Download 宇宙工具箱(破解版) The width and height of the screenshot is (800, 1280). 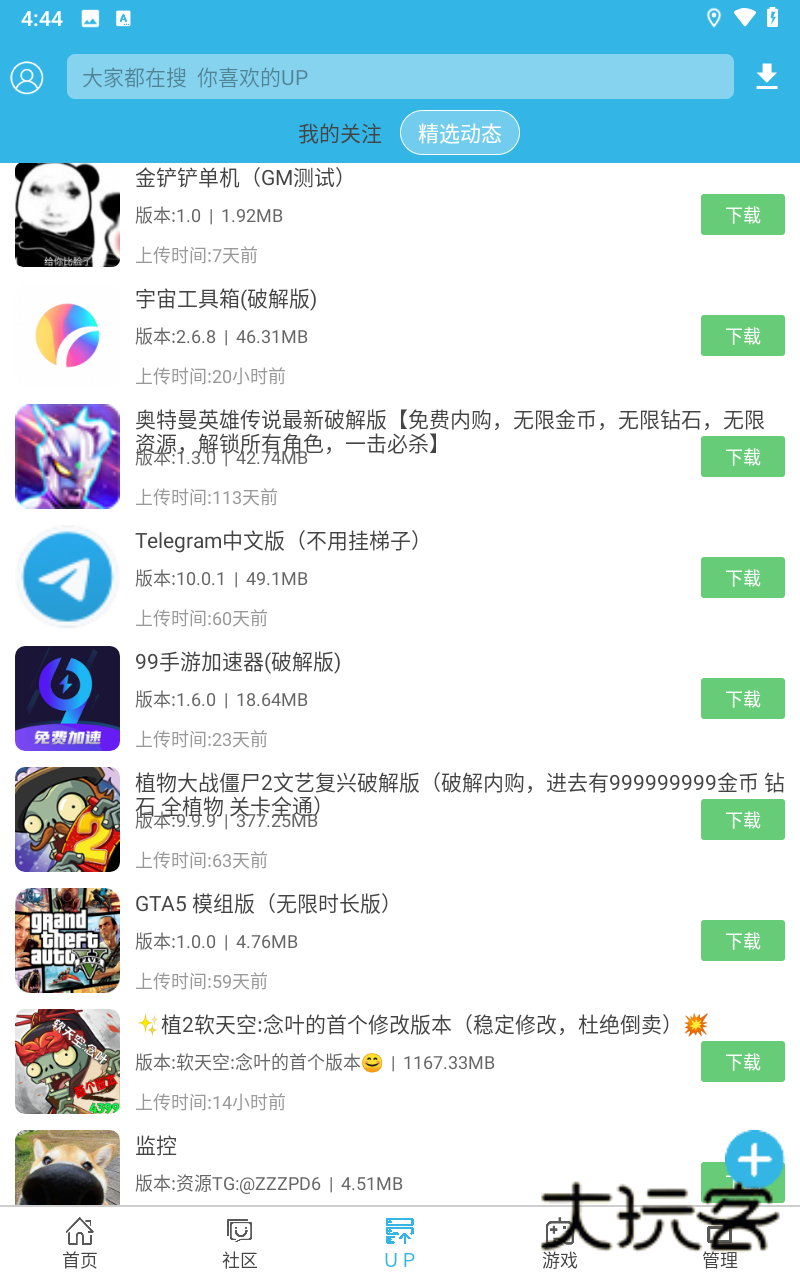coord(742,335)
